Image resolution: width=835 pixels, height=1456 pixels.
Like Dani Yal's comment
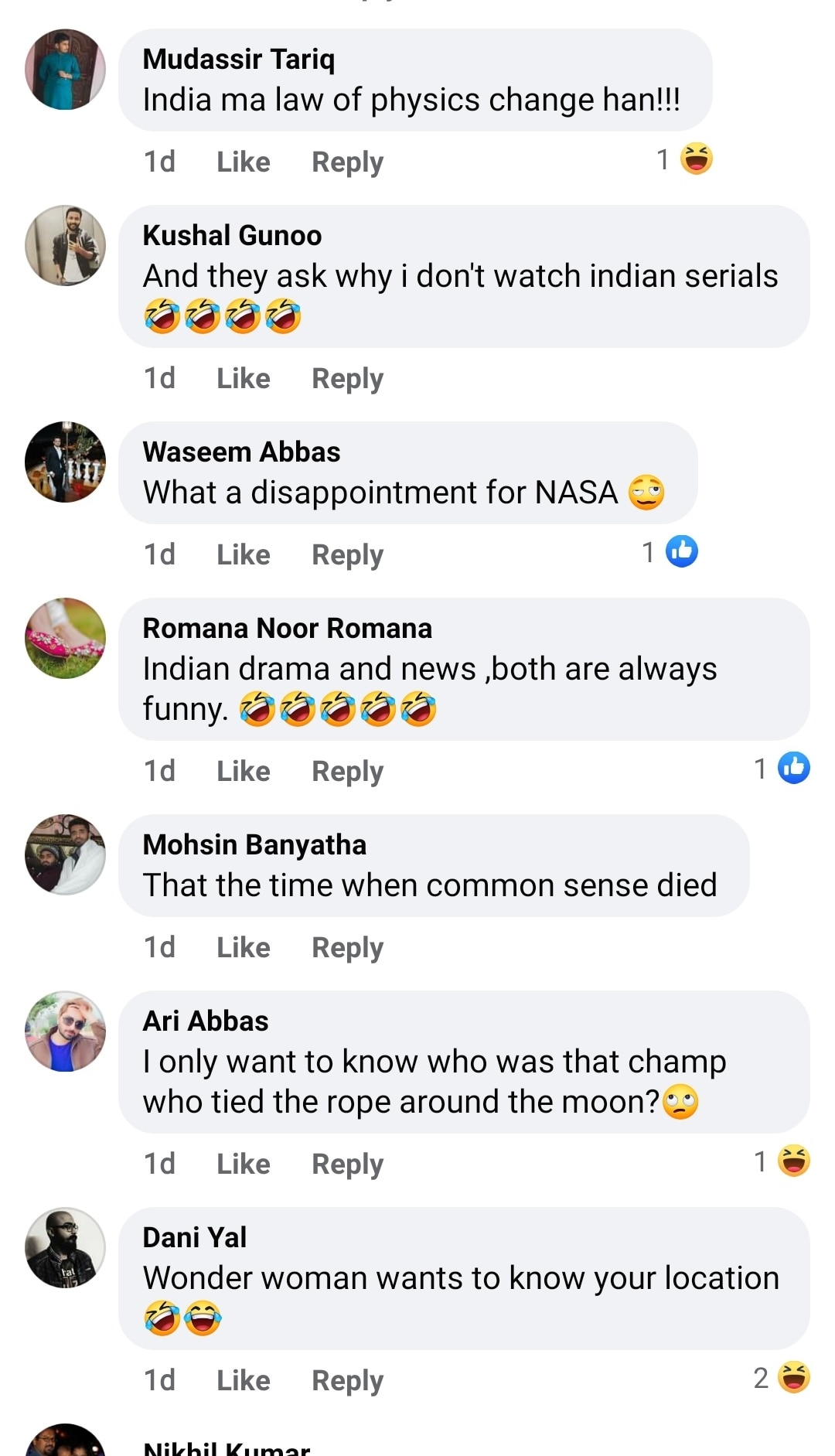tap(243, 1380)
